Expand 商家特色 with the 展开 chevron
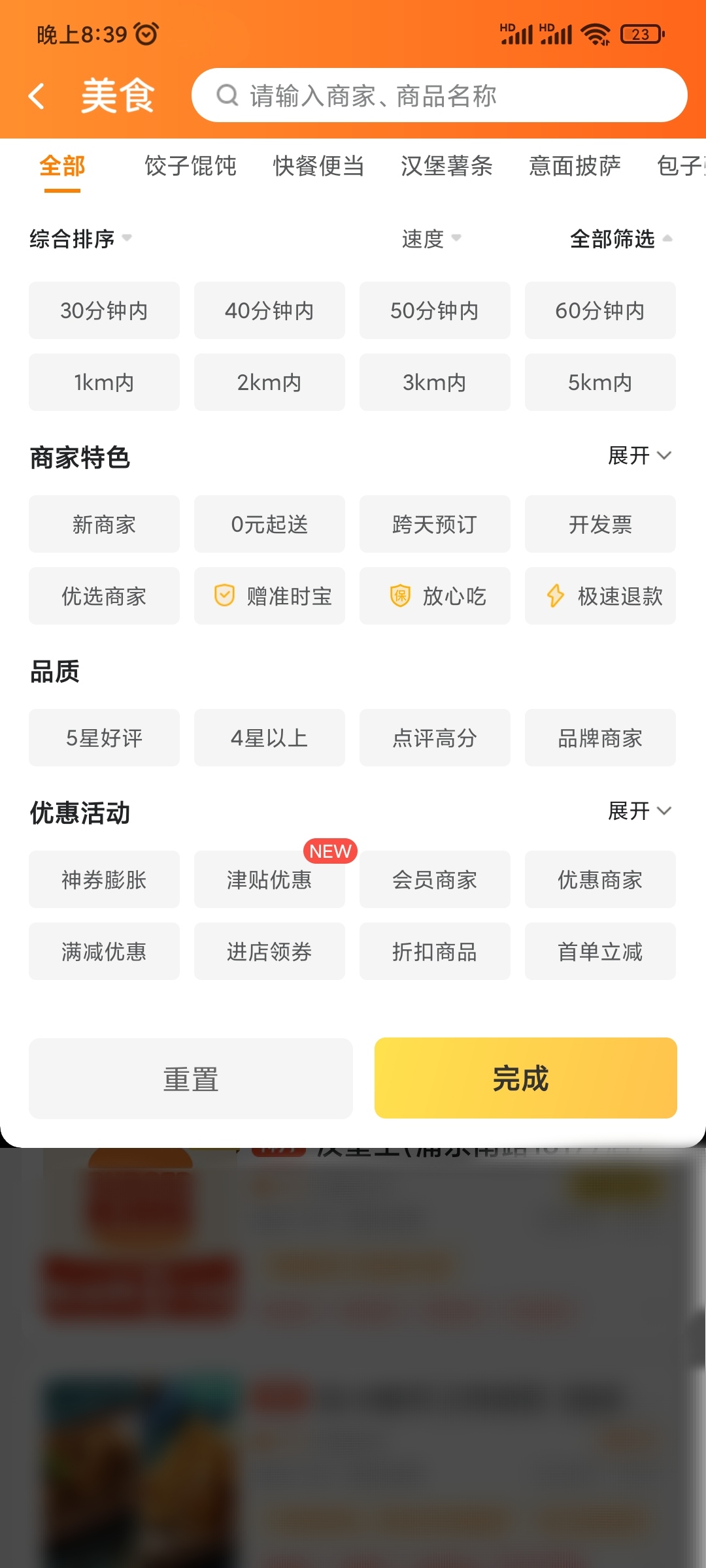The image size is (706, 1568). pyautogui.click(x=641, y=456)
